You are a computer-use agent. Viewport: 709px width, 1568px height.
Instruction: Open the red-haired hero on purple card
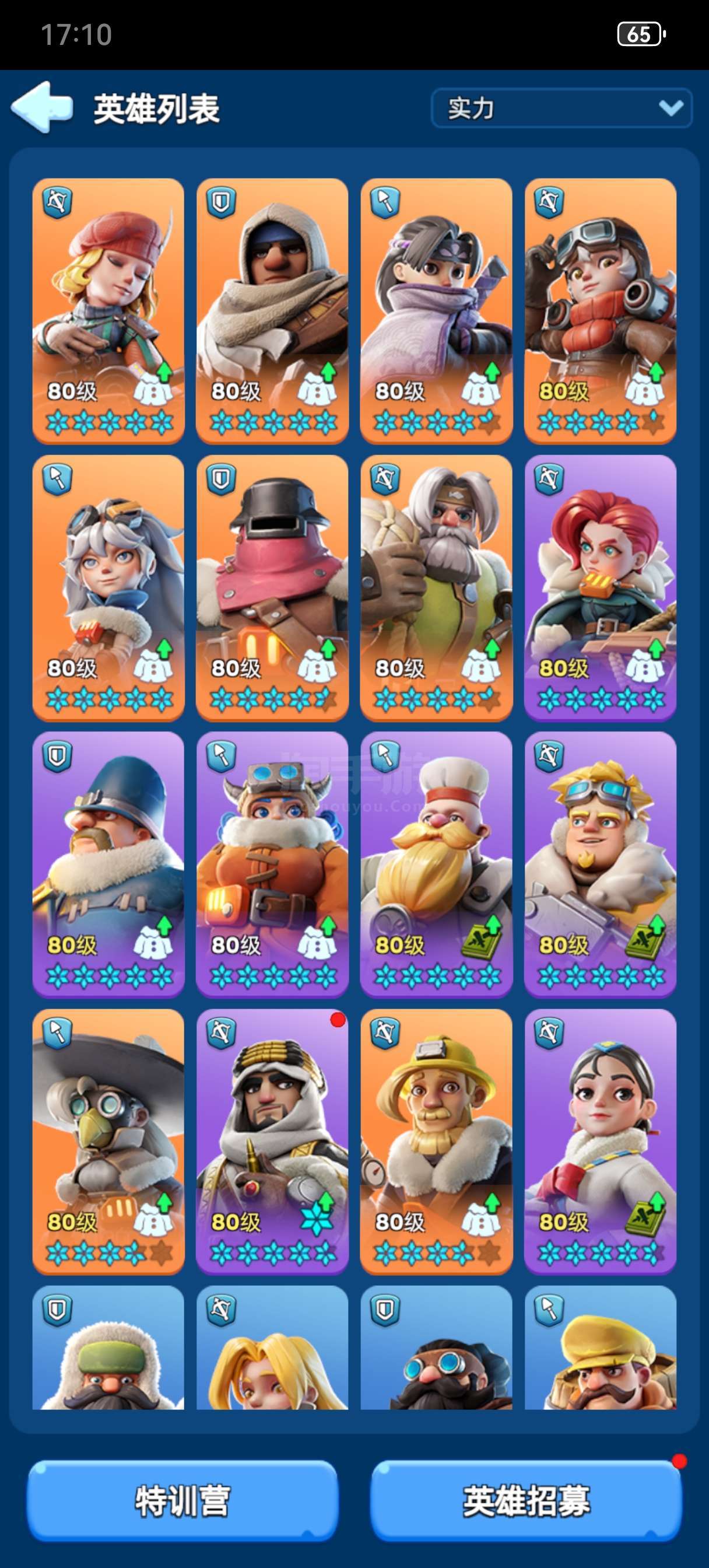(600, 588)
